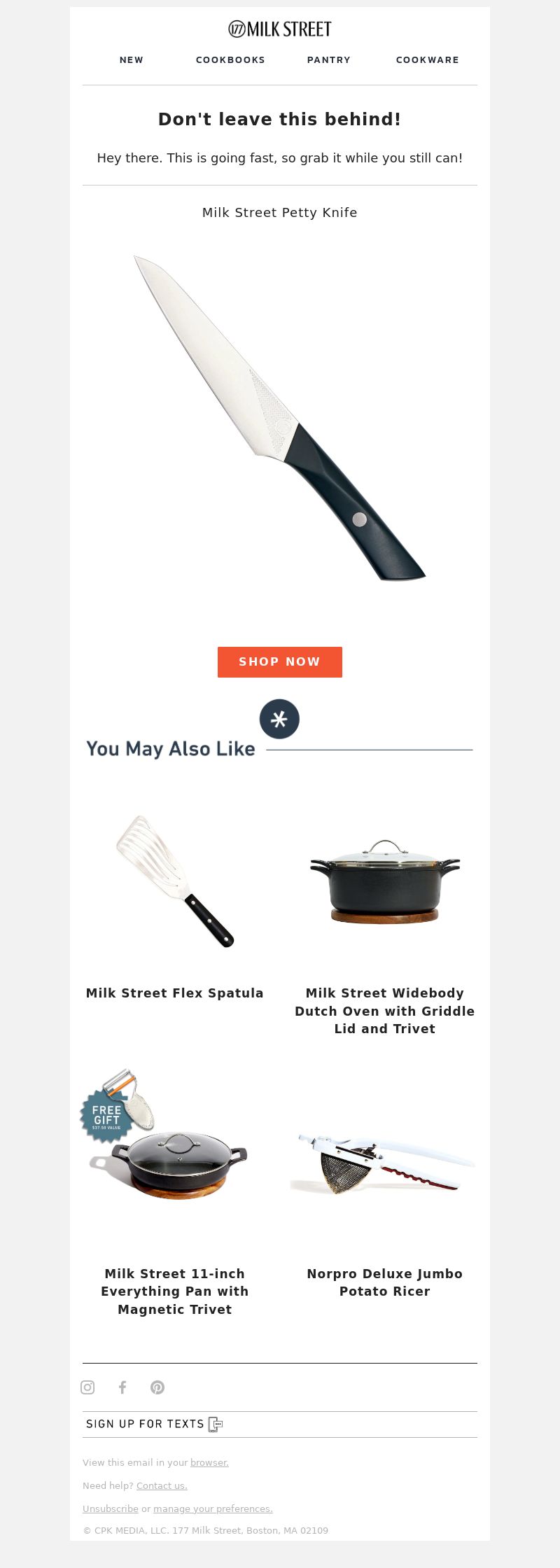The height and width of the screenshot is (1568, 560).
Task: Open manage your preferences link
Action: pyautogui.click(x=213, y=1508)
